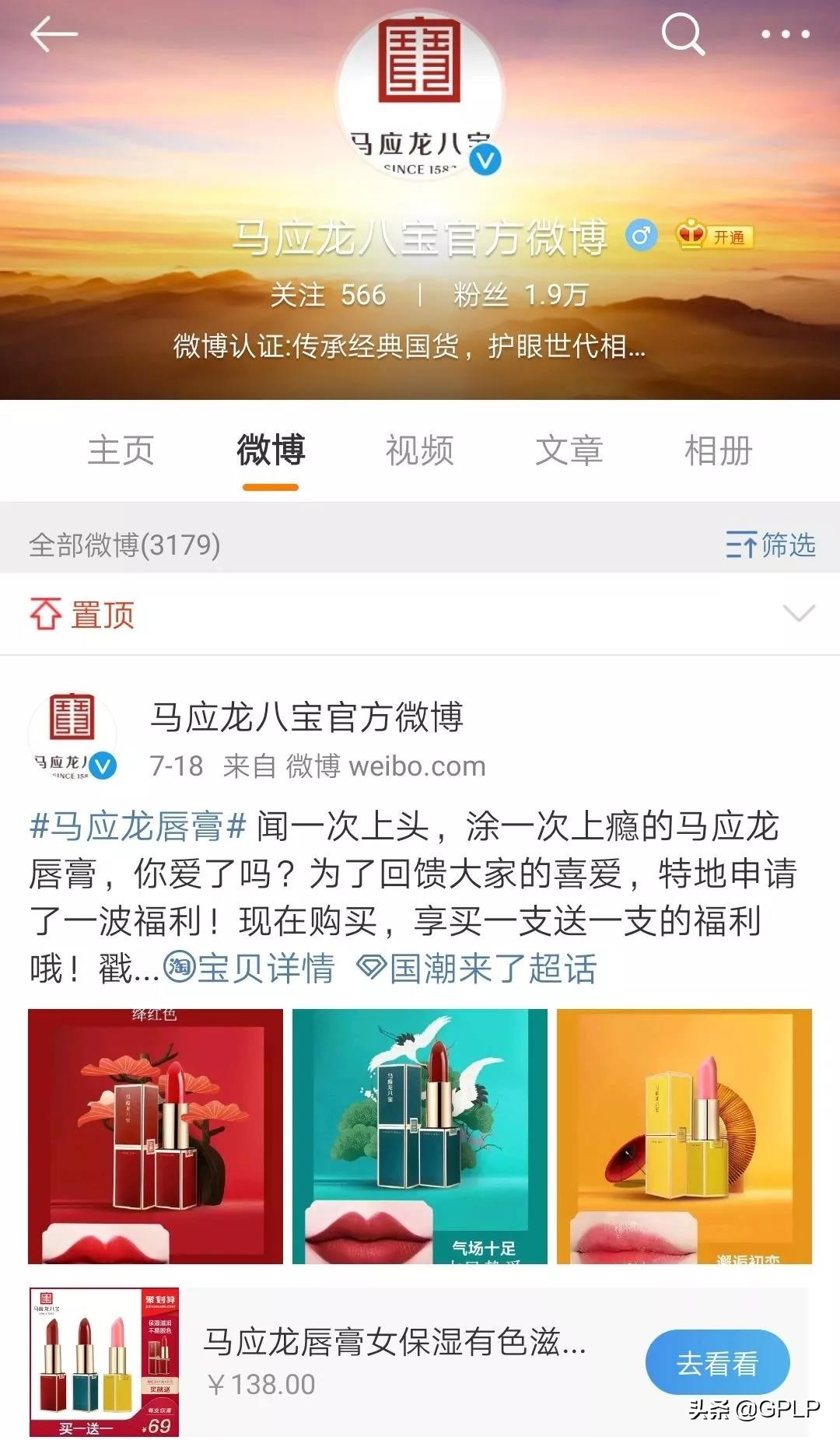
Task: Open the 文章 tab
Action: pyautogui.click(x=568, y=451)
